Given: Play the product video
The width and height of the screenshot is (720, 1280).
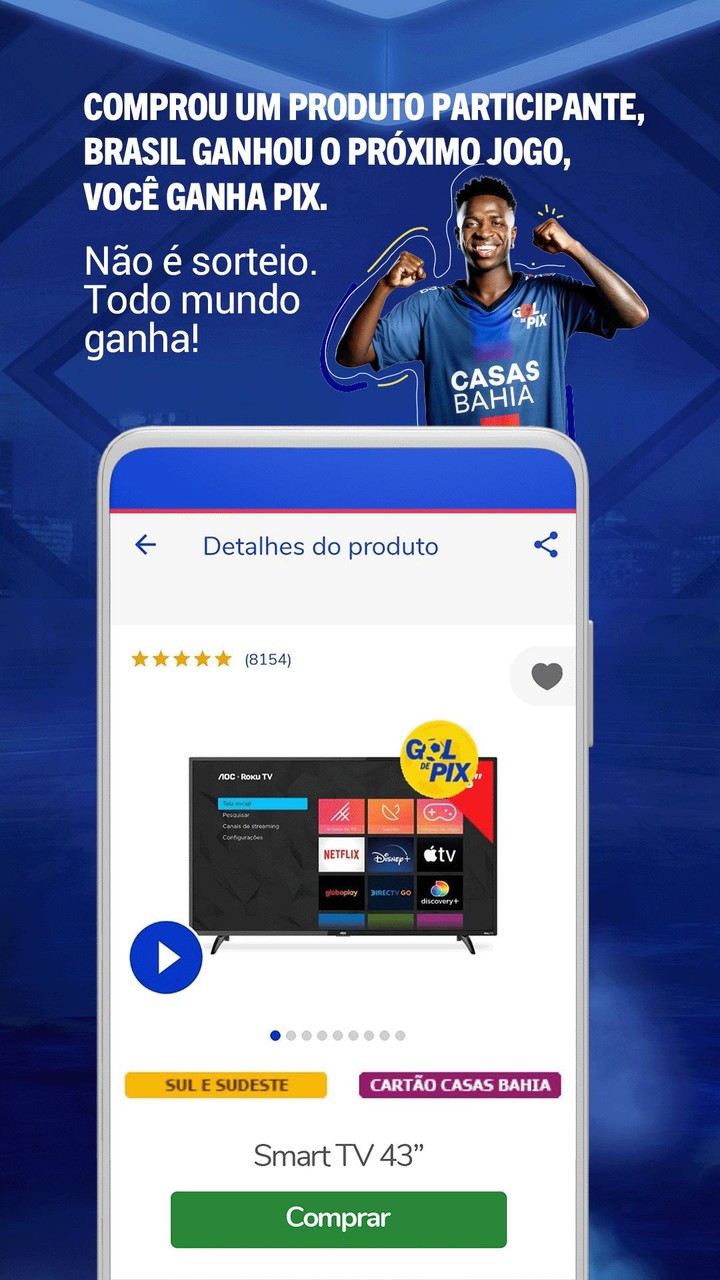Looking at the screenshot, I should pos(166,957).
